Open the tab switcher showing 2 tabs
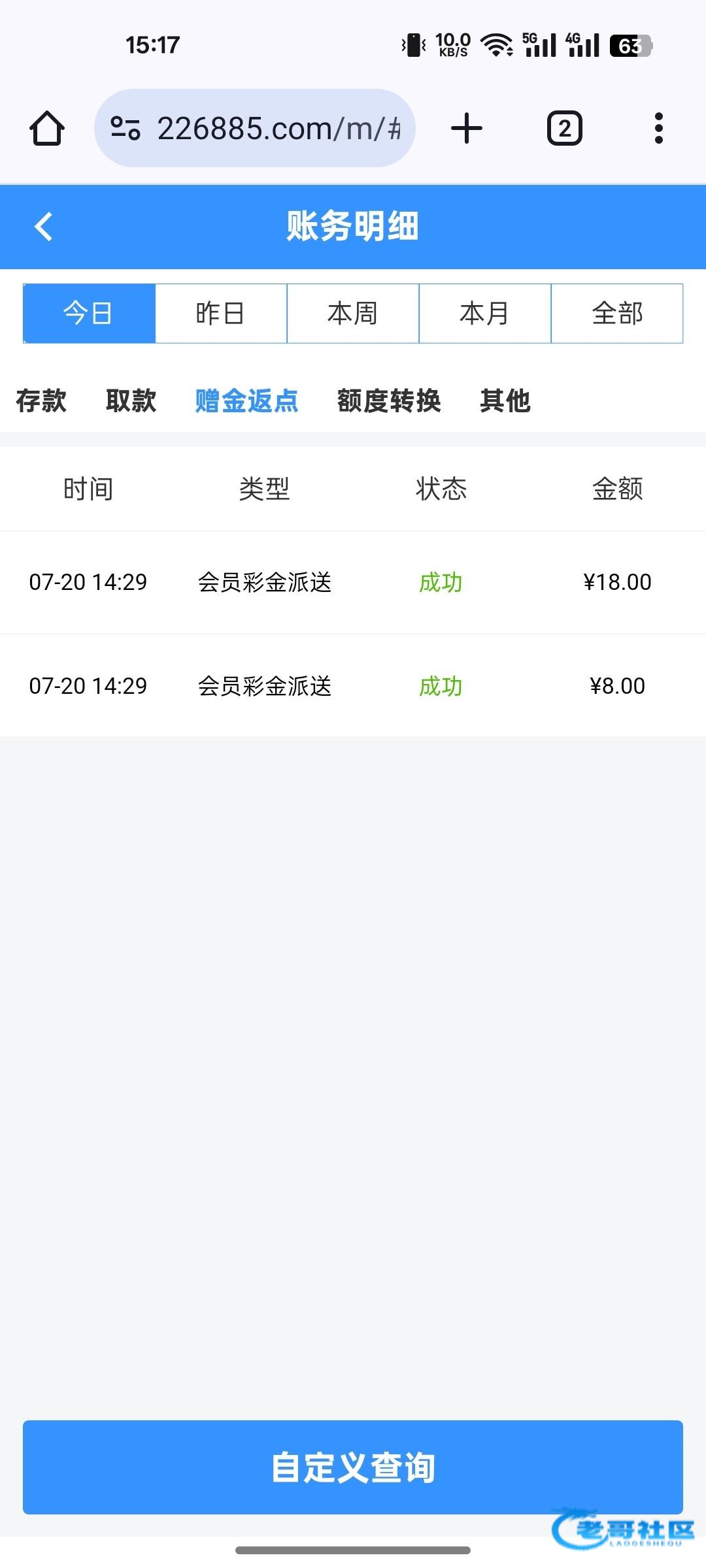The width and height of the screenshot is (706, 1568). pos(564,128)
